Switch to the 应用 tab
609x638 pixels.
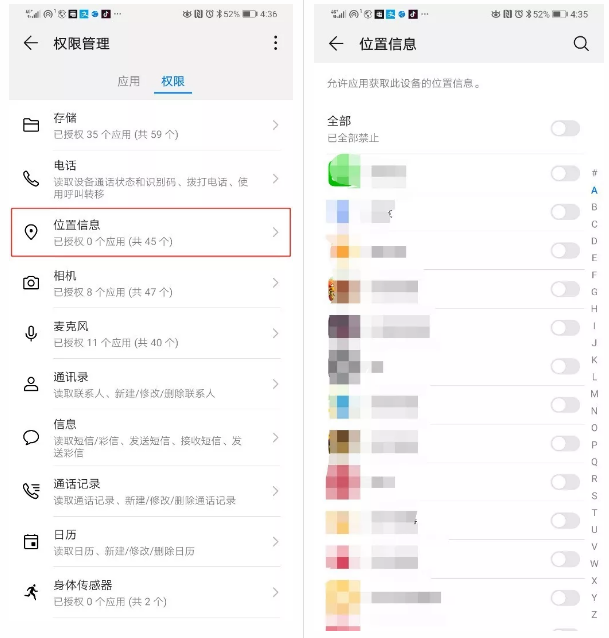(x=129, y=81)
